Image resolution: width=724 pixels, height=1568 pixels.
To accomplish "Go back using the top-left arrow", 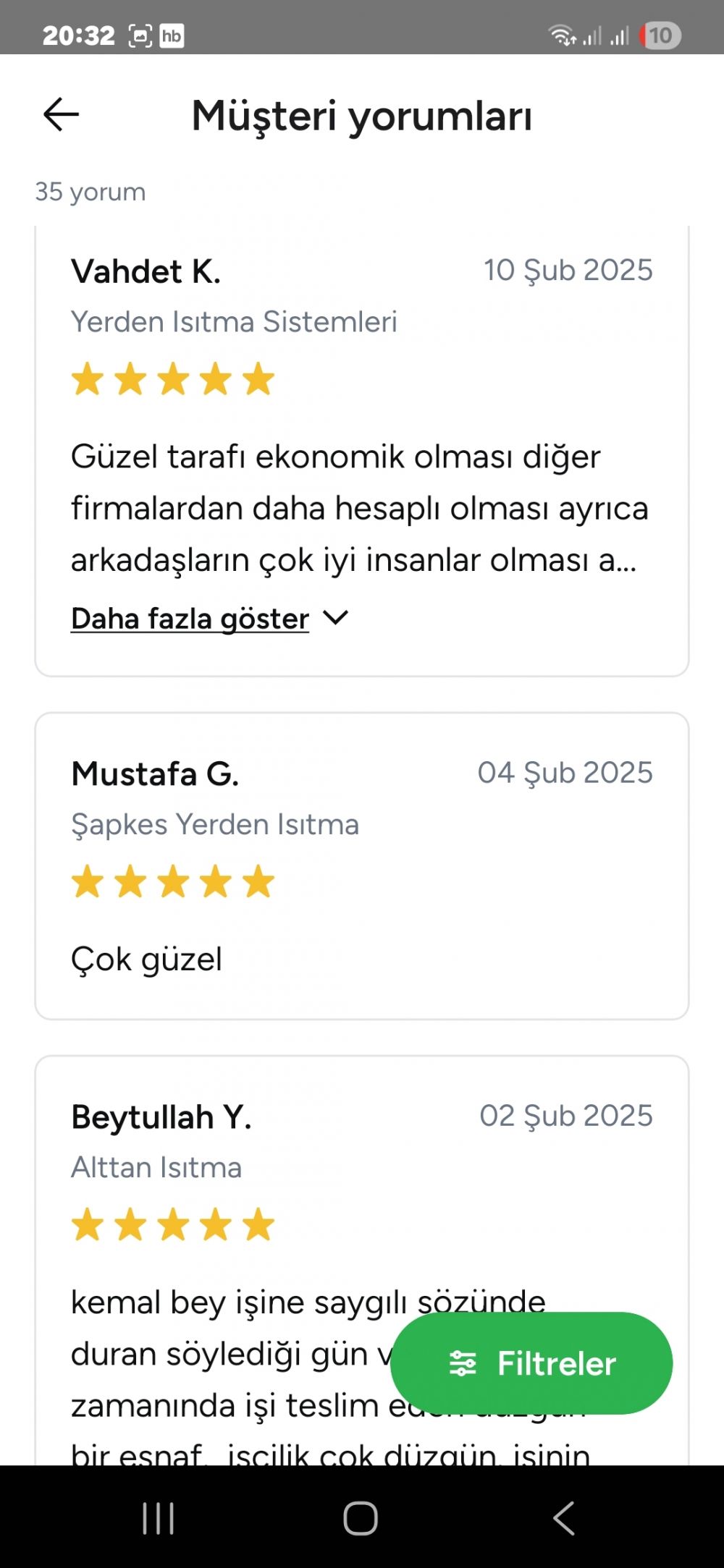I will tap(61, 115).
